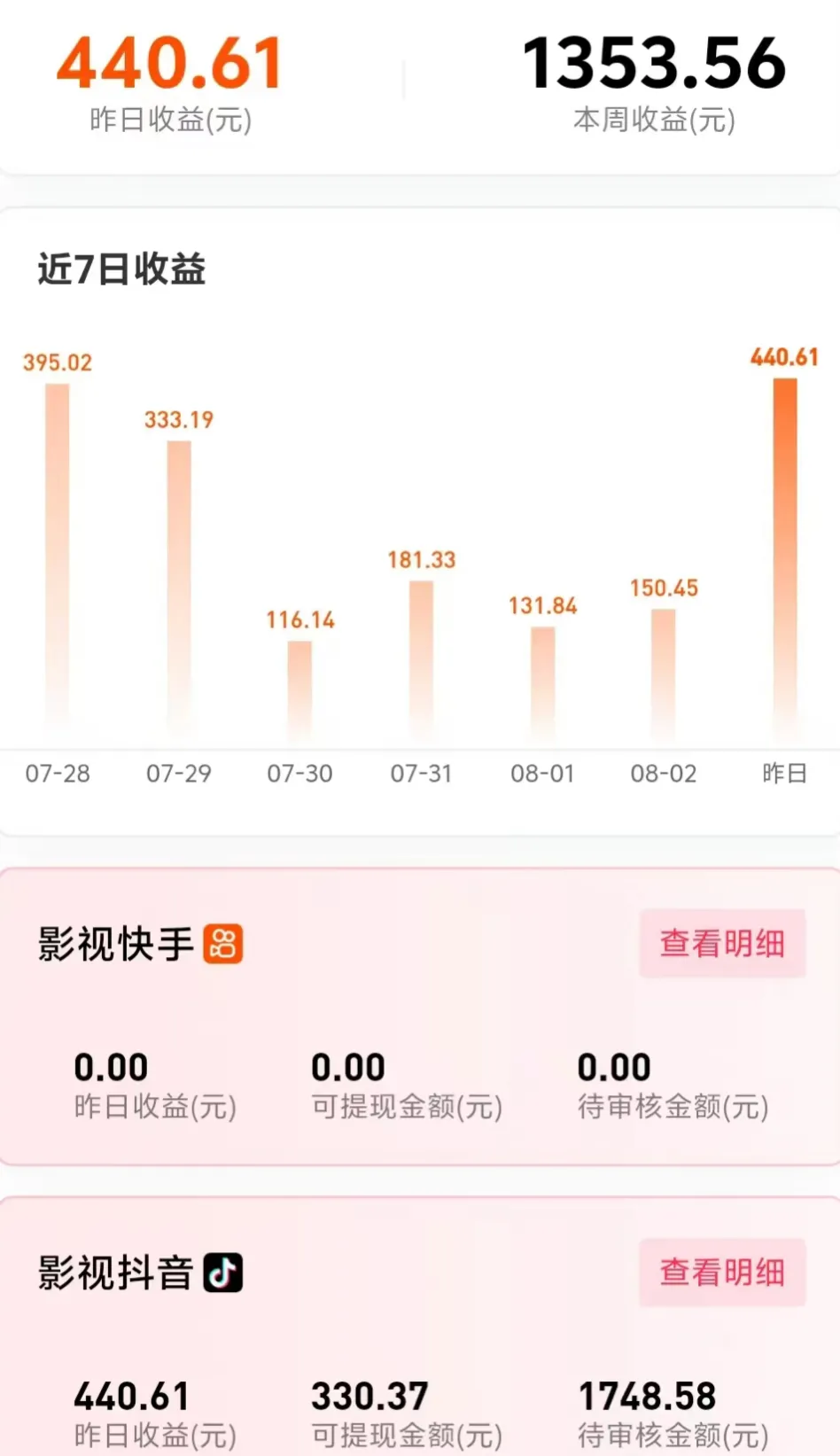Tap the 0.00 withdrawable amount under Kuaishou
840x1456 pixels.
[x=347, y=1066]
